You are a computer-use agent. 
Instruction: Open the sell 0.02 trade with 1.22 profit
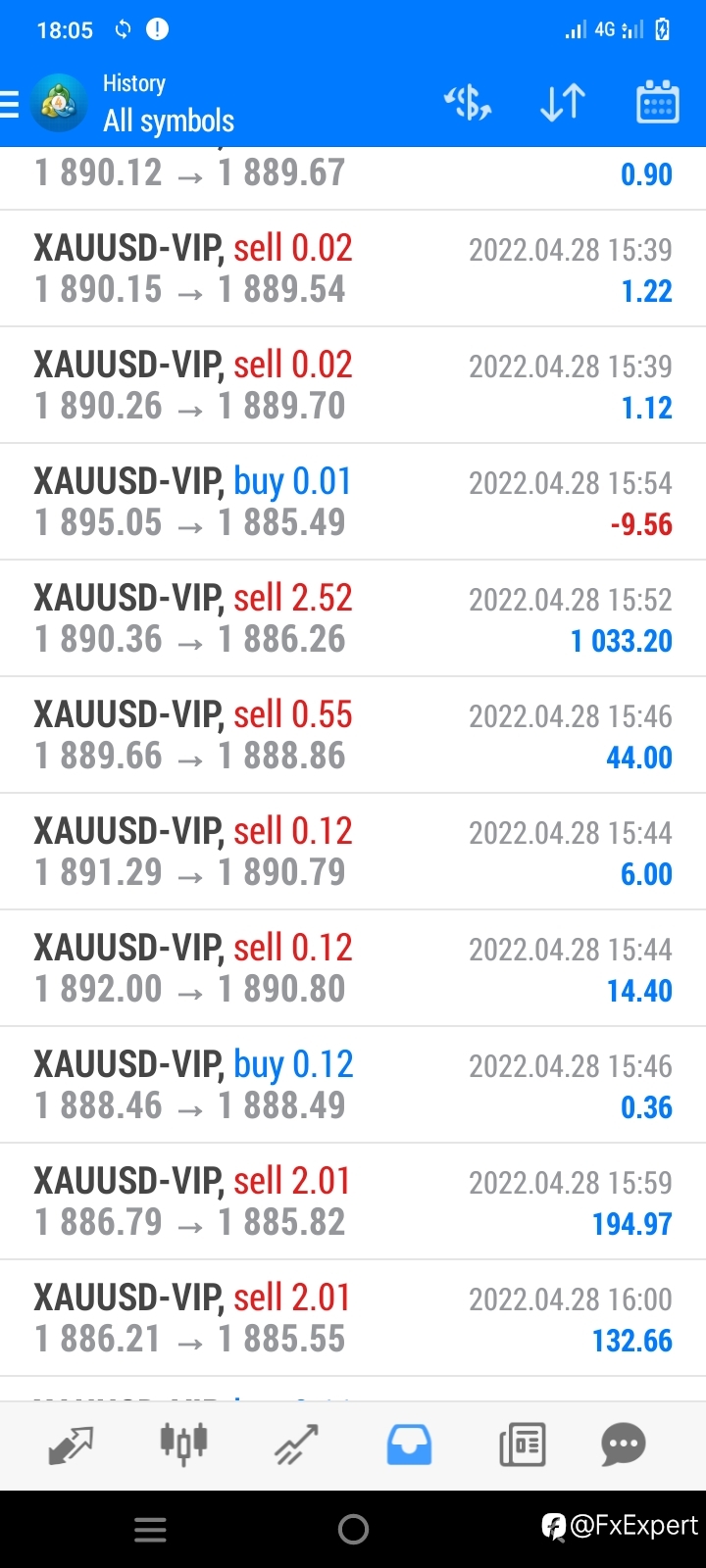point(353,269)
